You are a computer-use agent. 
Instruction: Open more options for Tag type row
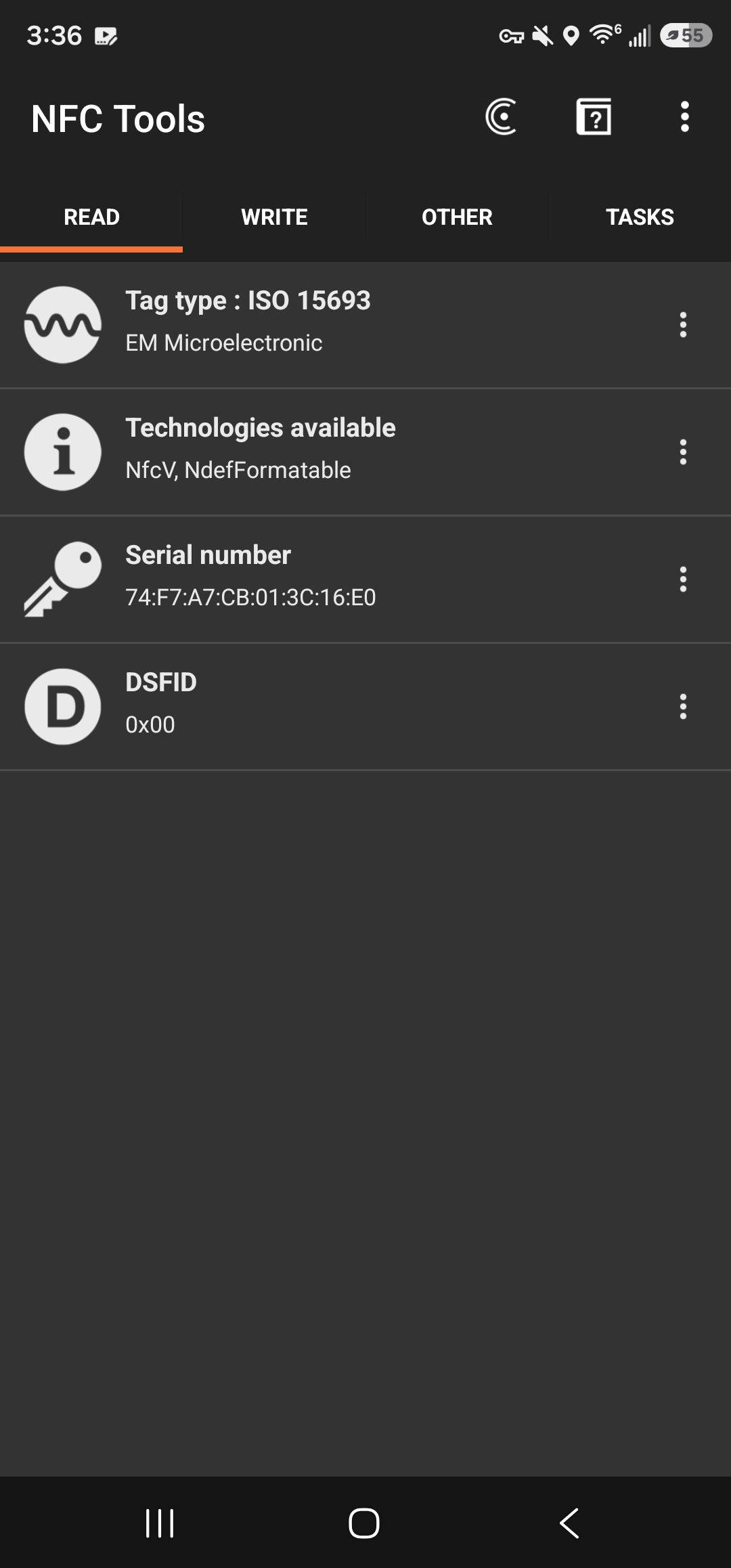683,325
